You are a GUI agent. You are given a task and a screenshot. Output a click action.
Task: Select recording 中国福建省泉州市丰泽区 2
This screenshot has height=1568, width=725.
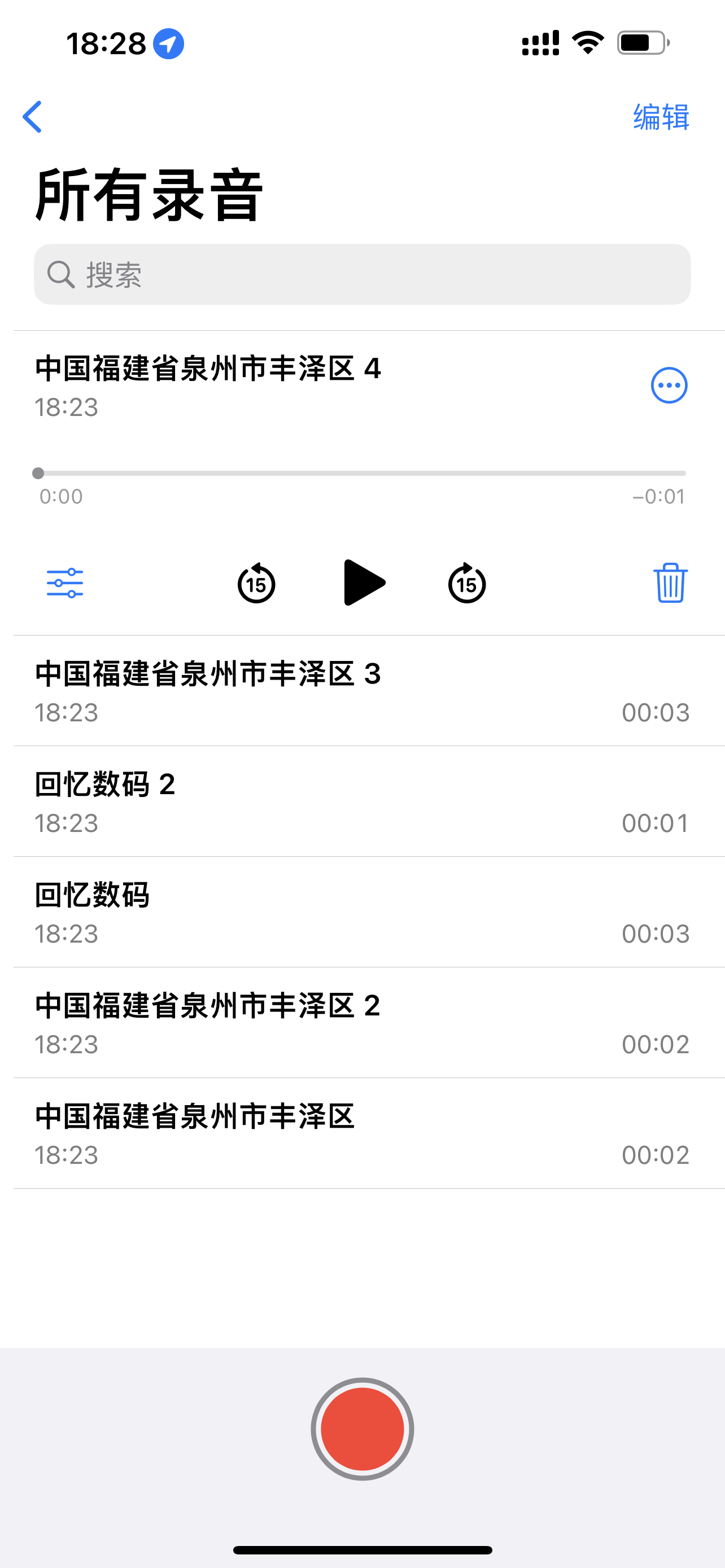click(x=362, y=1023)
